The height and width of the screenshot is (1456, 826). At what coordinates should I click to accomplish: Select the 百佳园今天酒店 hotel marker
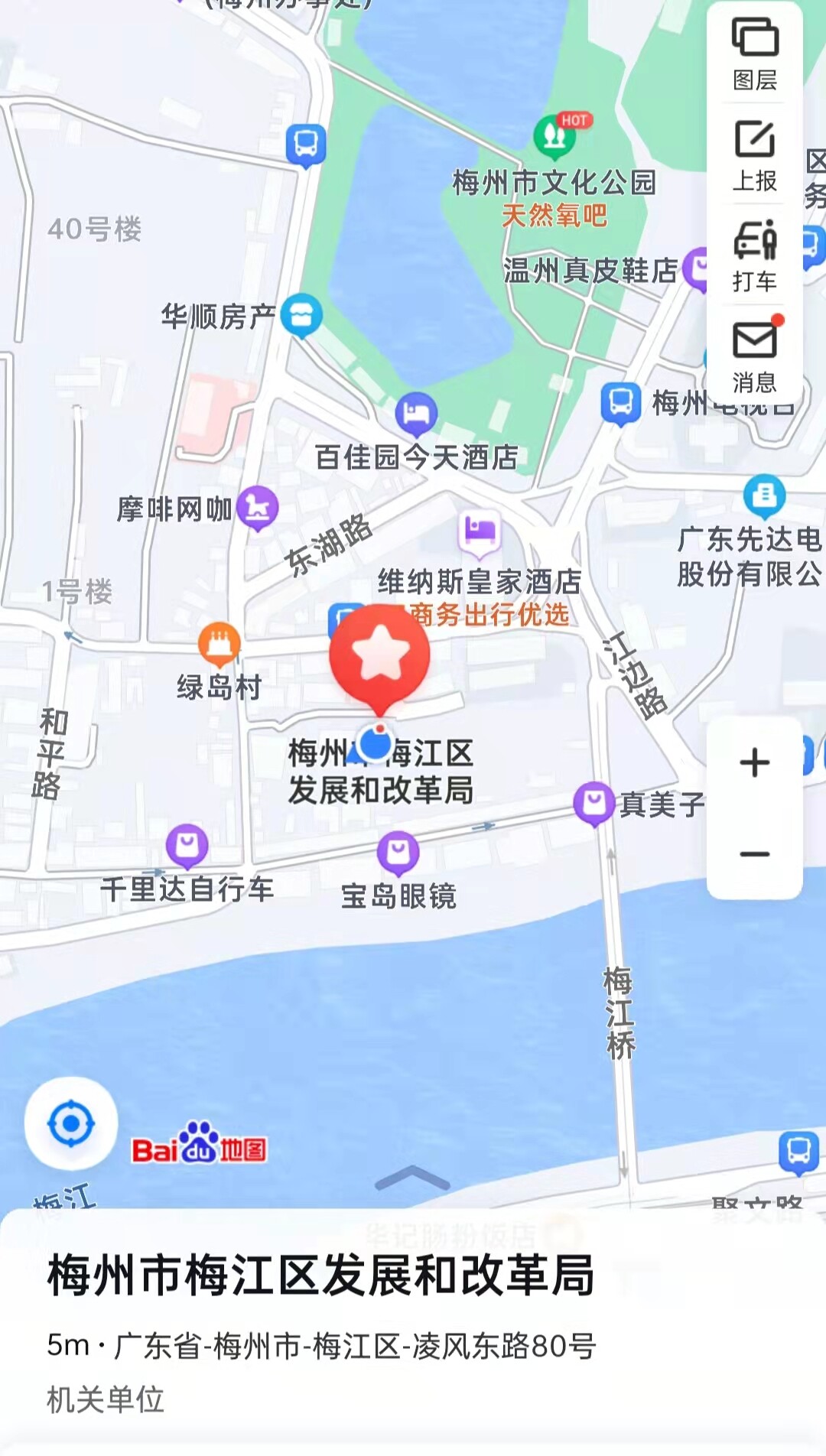(x=416, y=414)
